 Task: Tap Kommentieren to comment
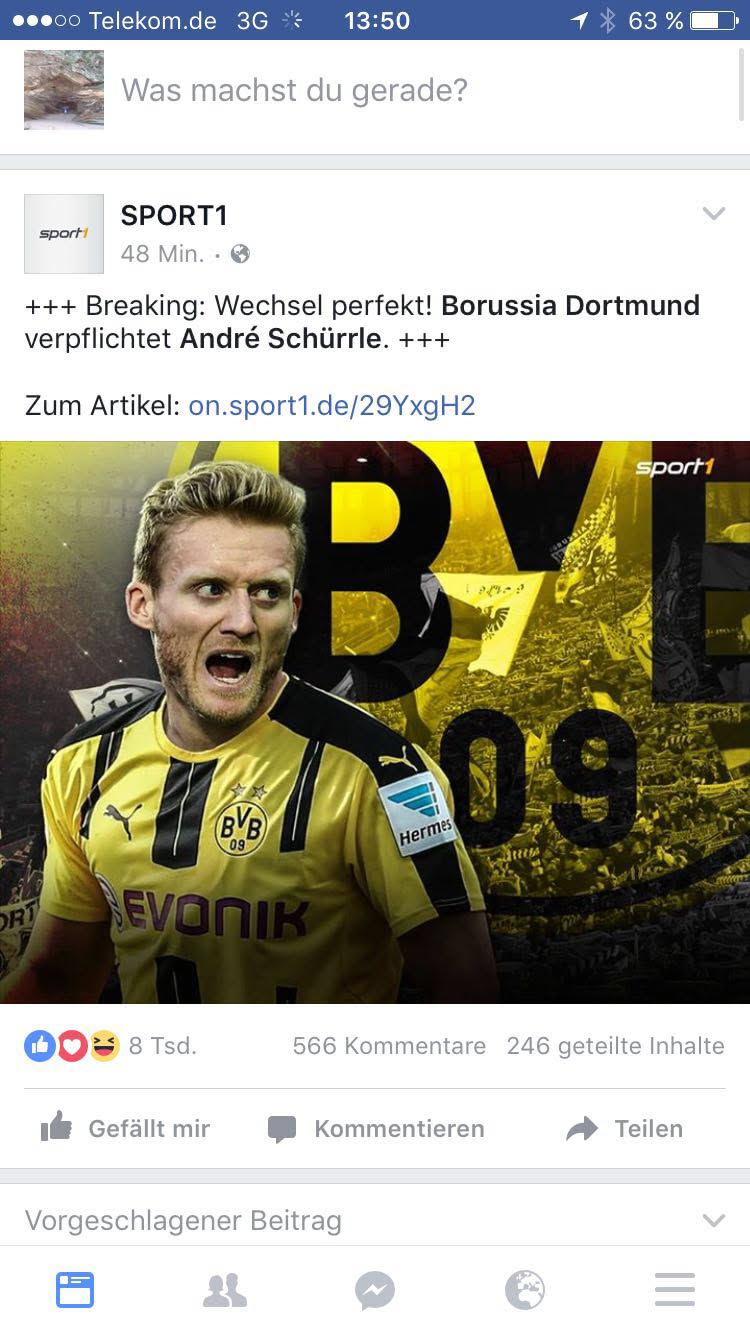(x=376, y=1129)
